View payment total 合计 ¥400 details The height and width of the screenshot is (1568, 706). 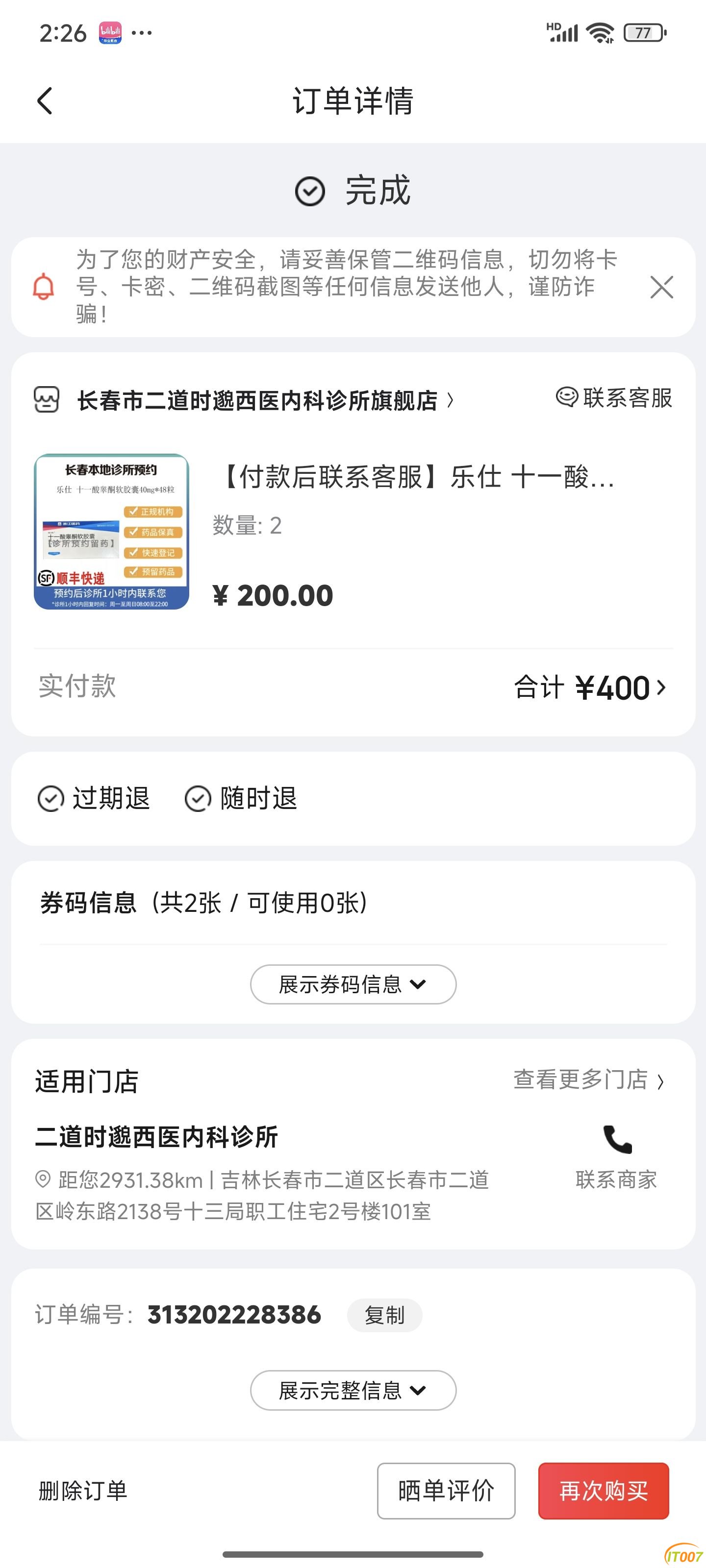590,687
